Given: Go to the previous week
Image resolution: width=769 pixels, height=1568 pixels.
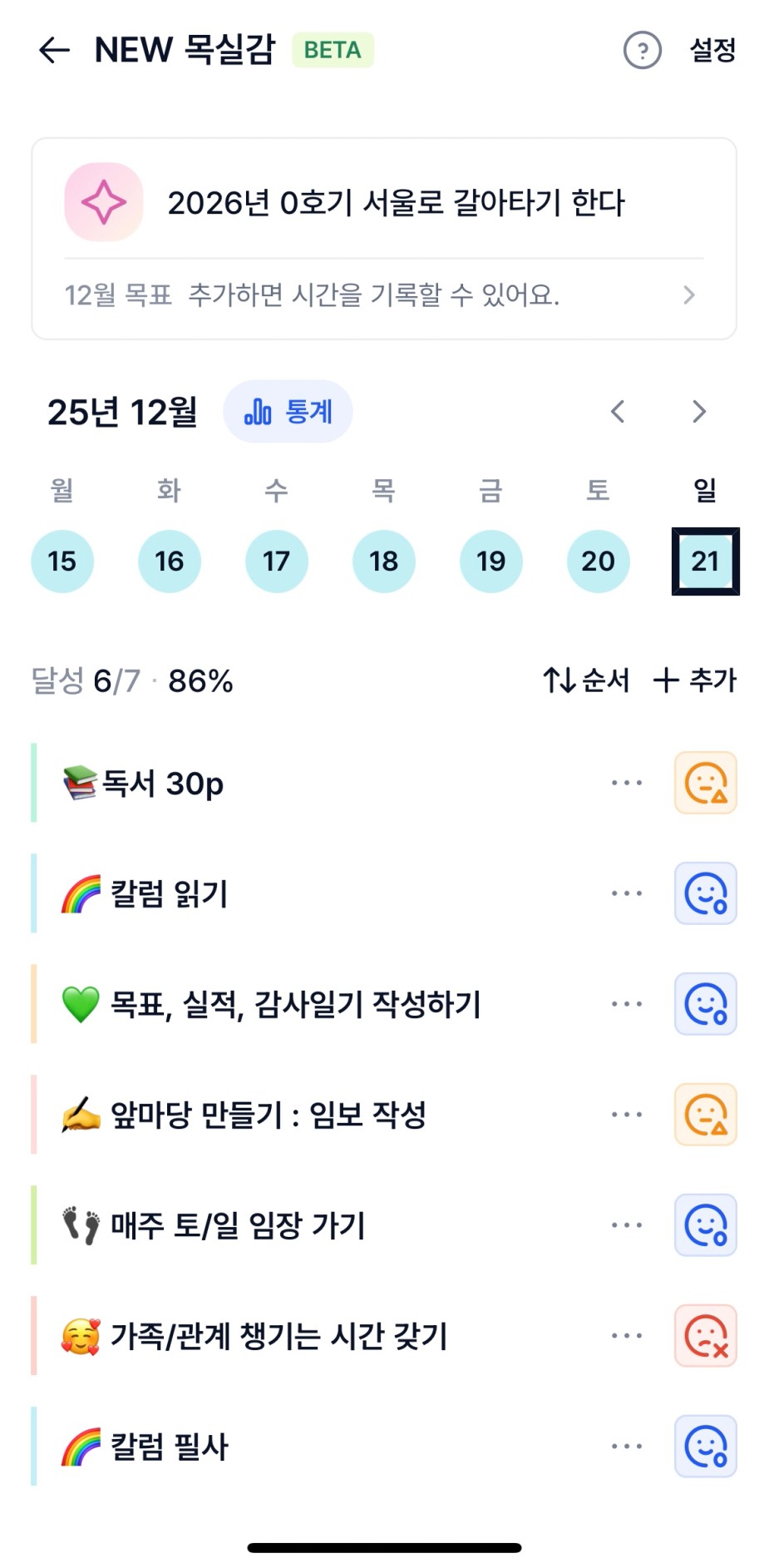Looking at the screenshot, I should 618,412.
